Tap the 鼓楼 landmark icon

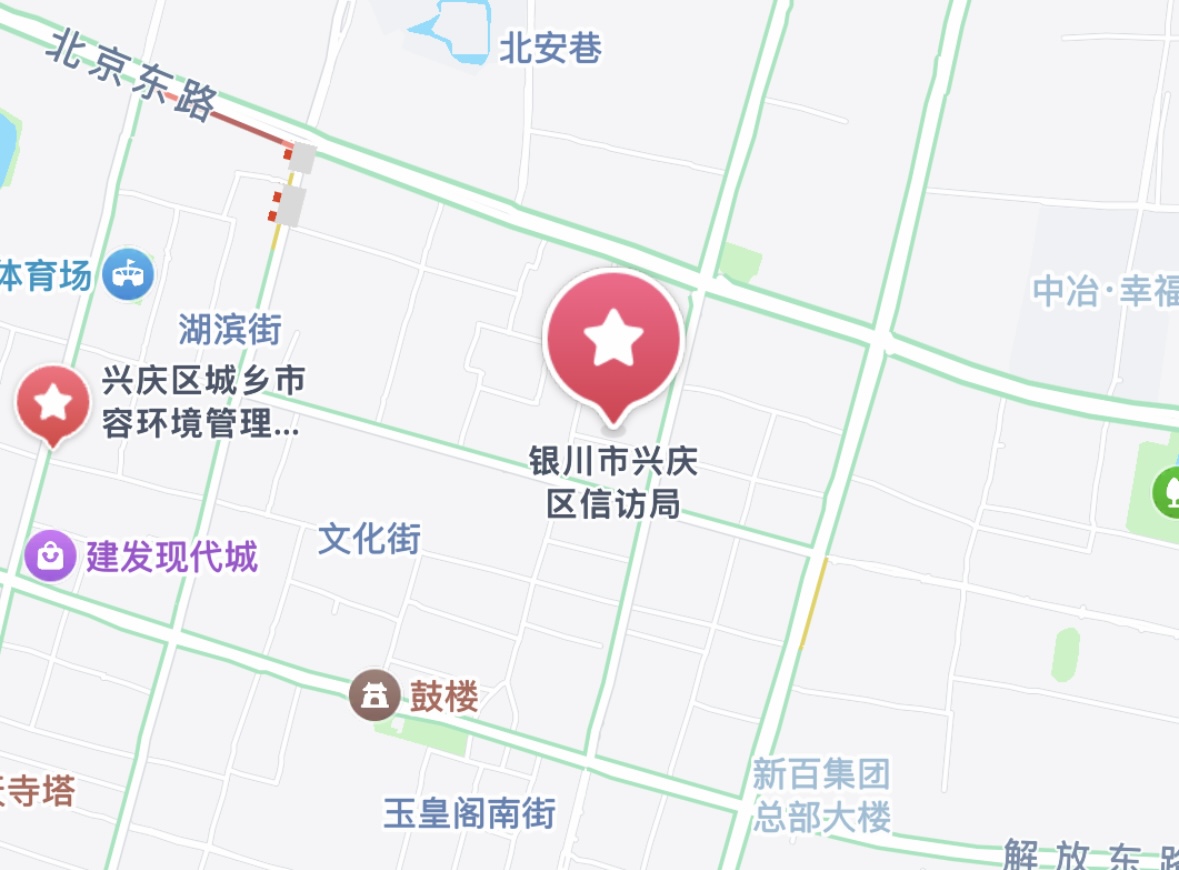click(x=375, y=695)
